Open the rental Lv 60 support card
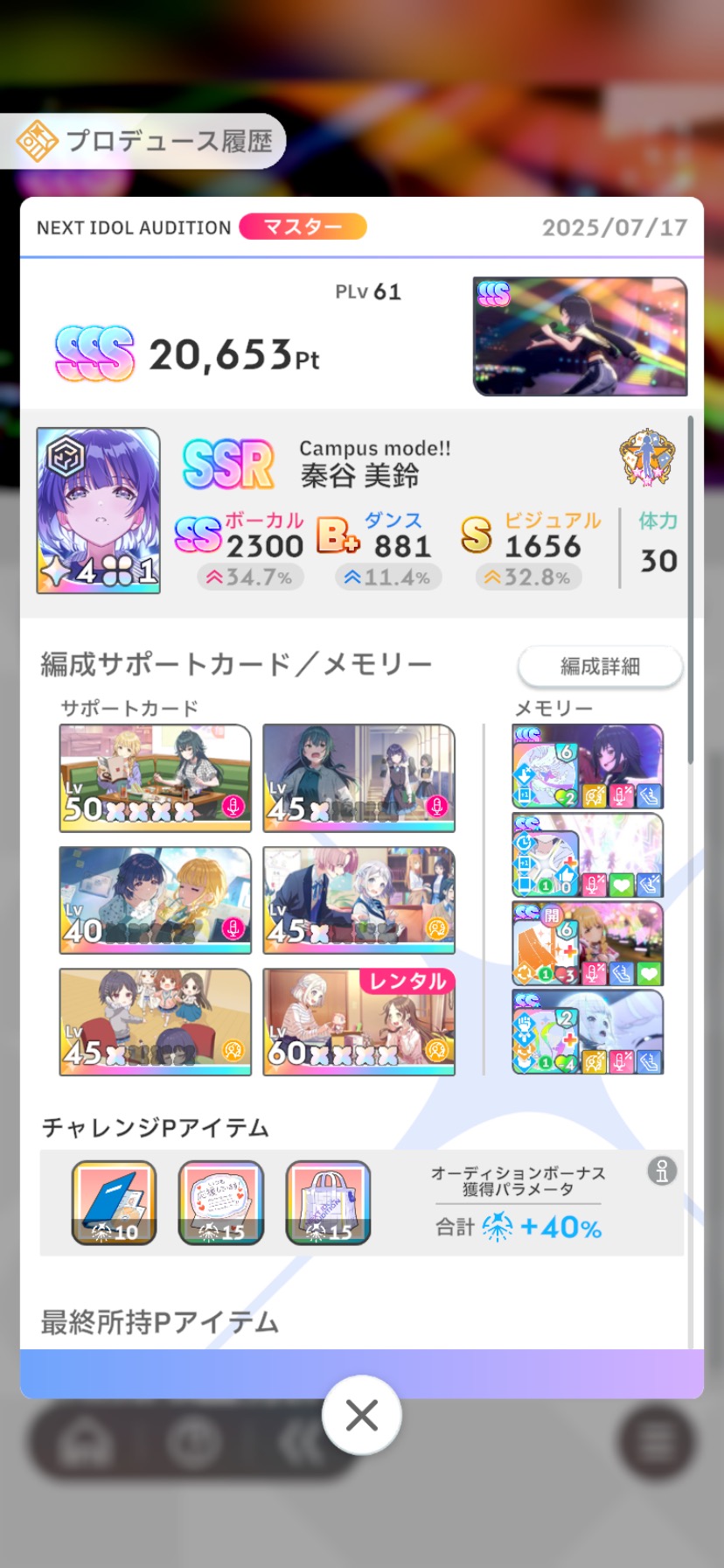 (x=359, y=1022)
